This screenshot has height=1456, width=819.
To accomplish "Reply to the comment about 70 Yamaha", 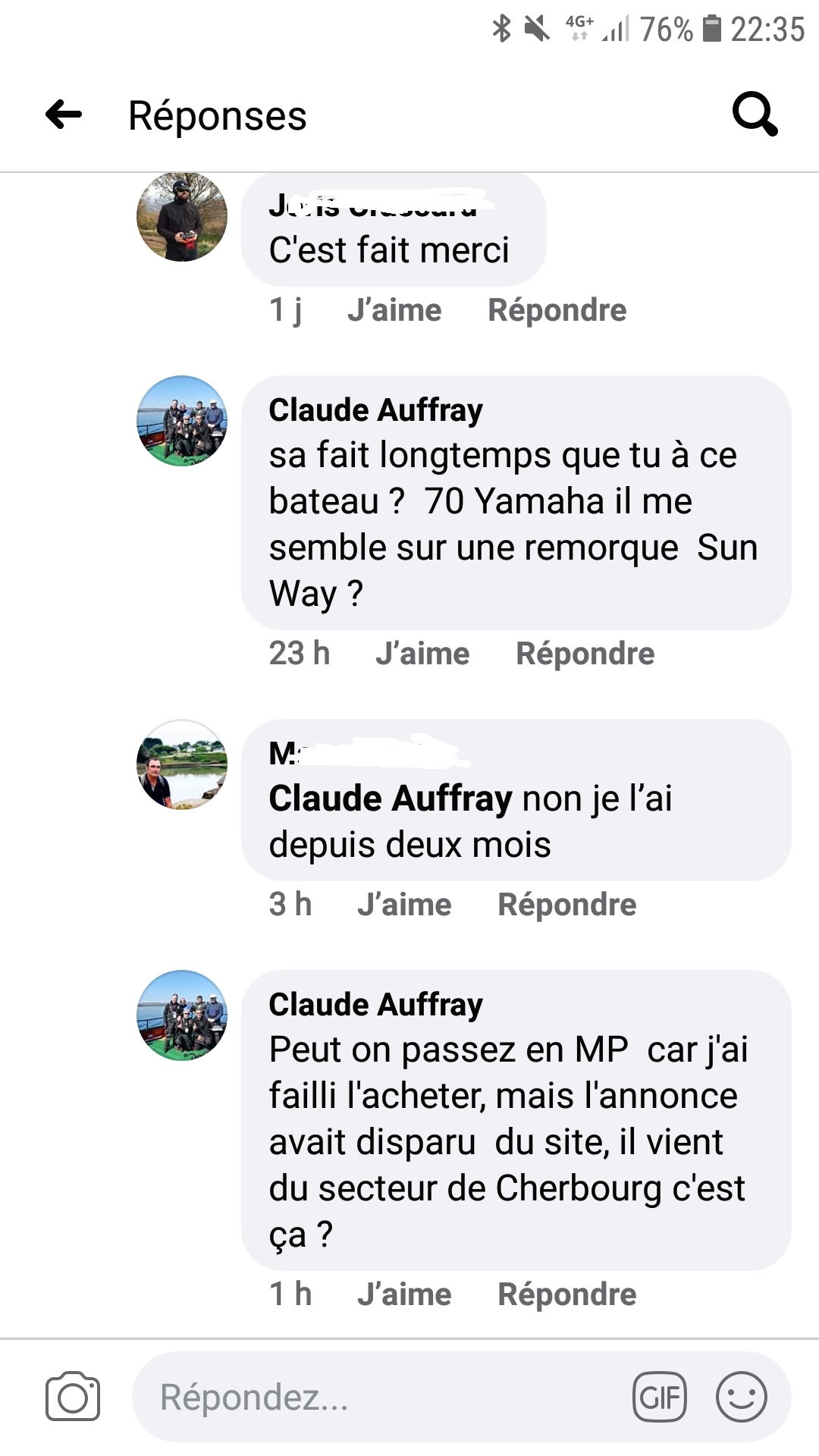I will (585, 654).
